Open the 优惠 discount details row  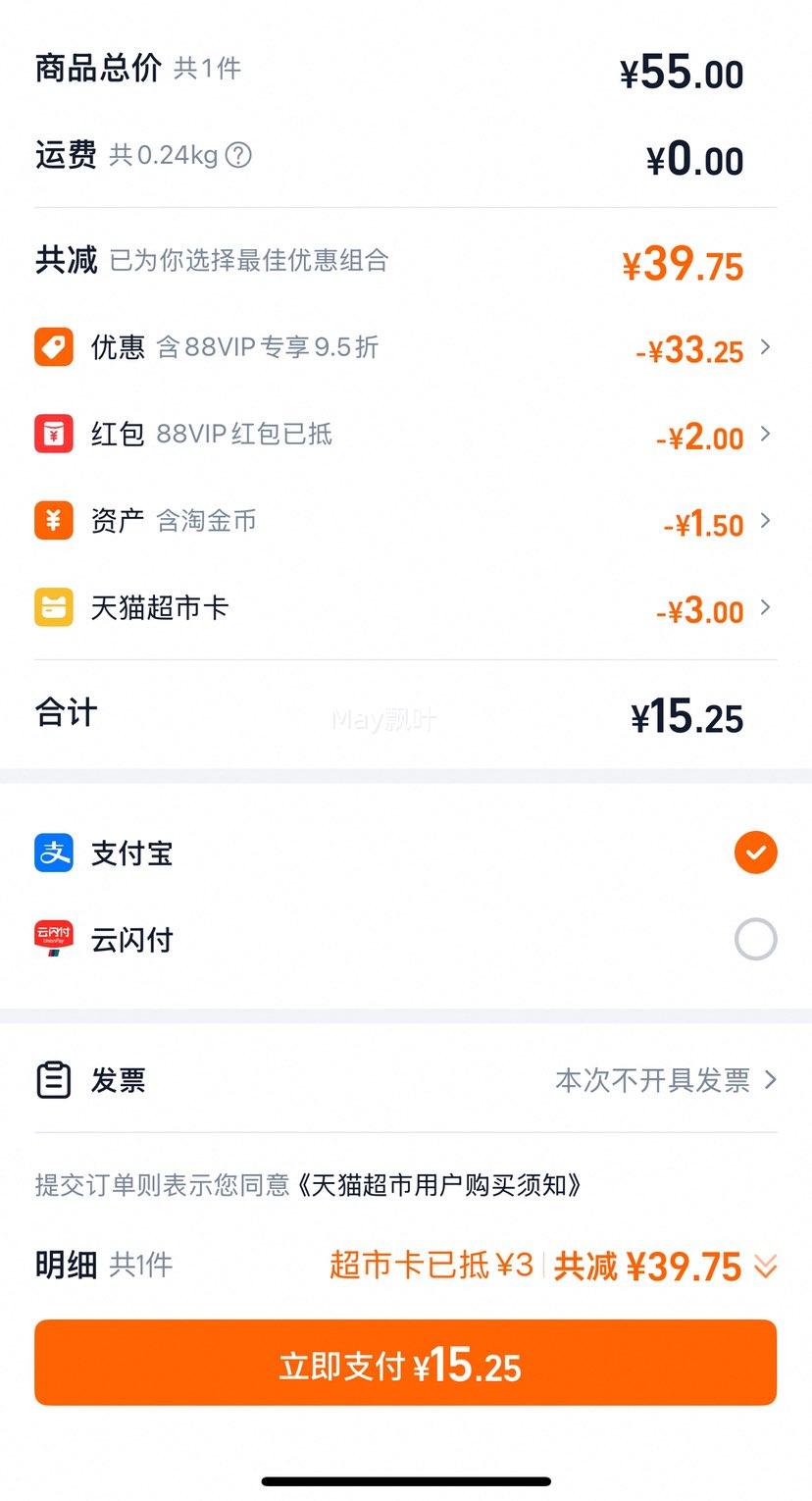(x=405, y=347)
